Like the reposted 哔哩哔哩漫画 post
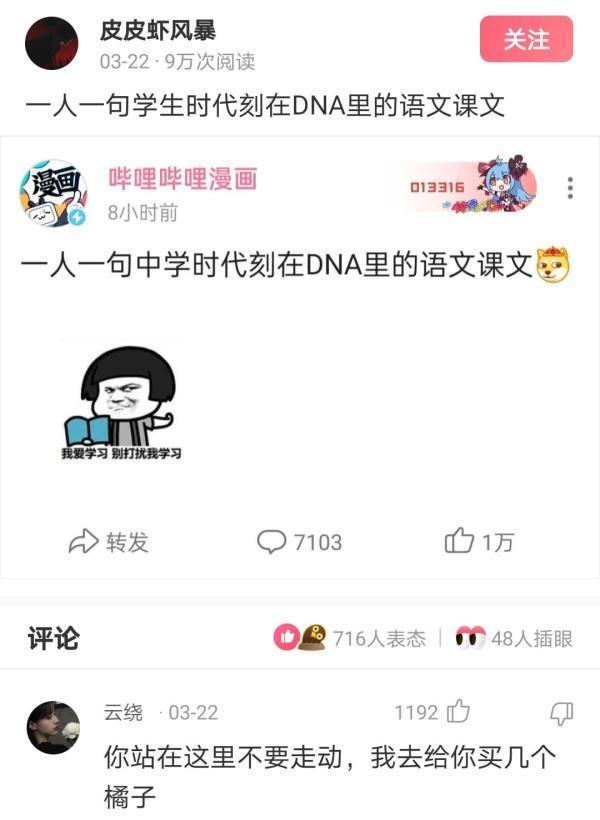 pyautogui.click(x=478, y=542)
